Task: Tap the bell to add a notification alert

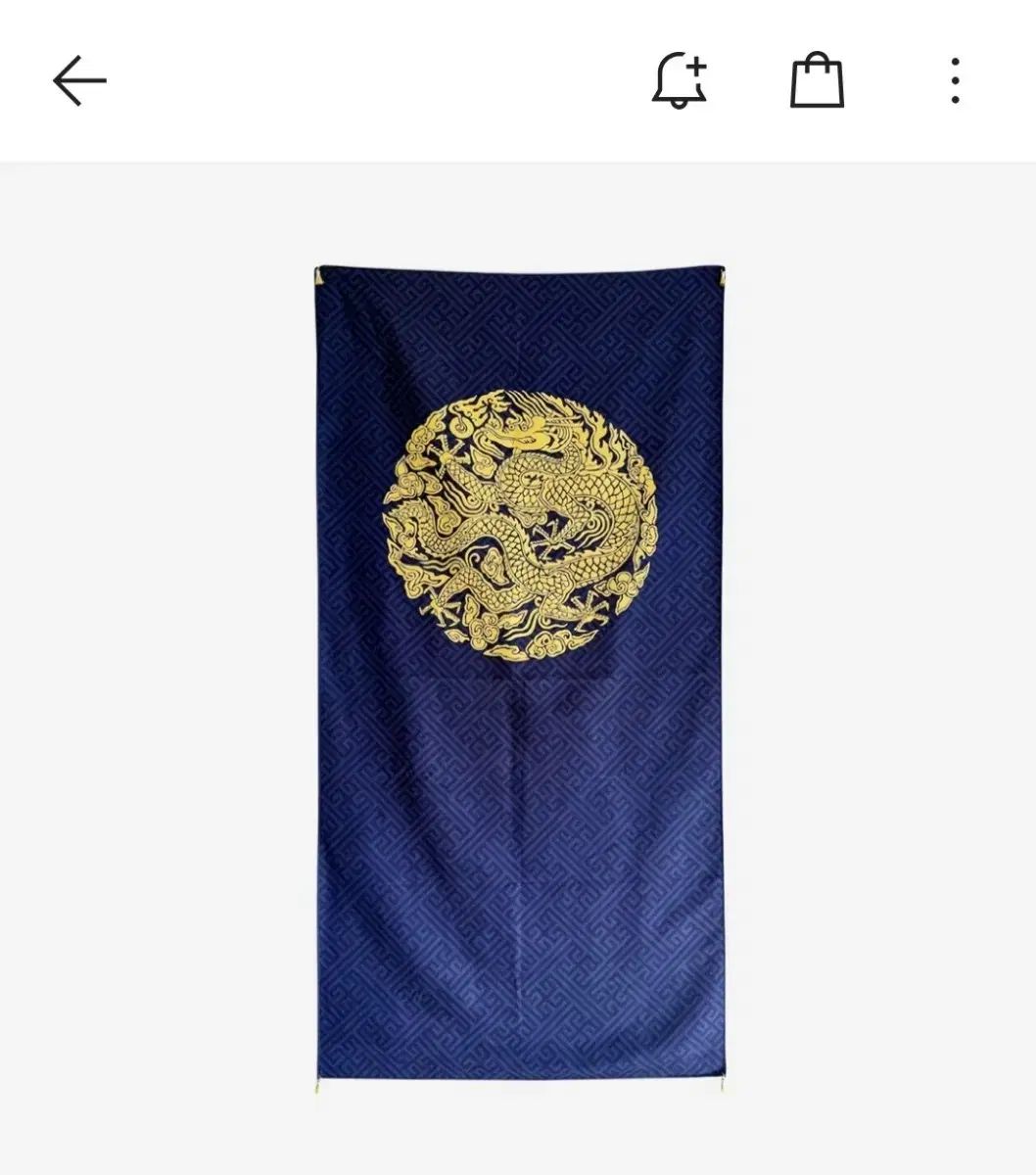Action: [x=679, y=81]
